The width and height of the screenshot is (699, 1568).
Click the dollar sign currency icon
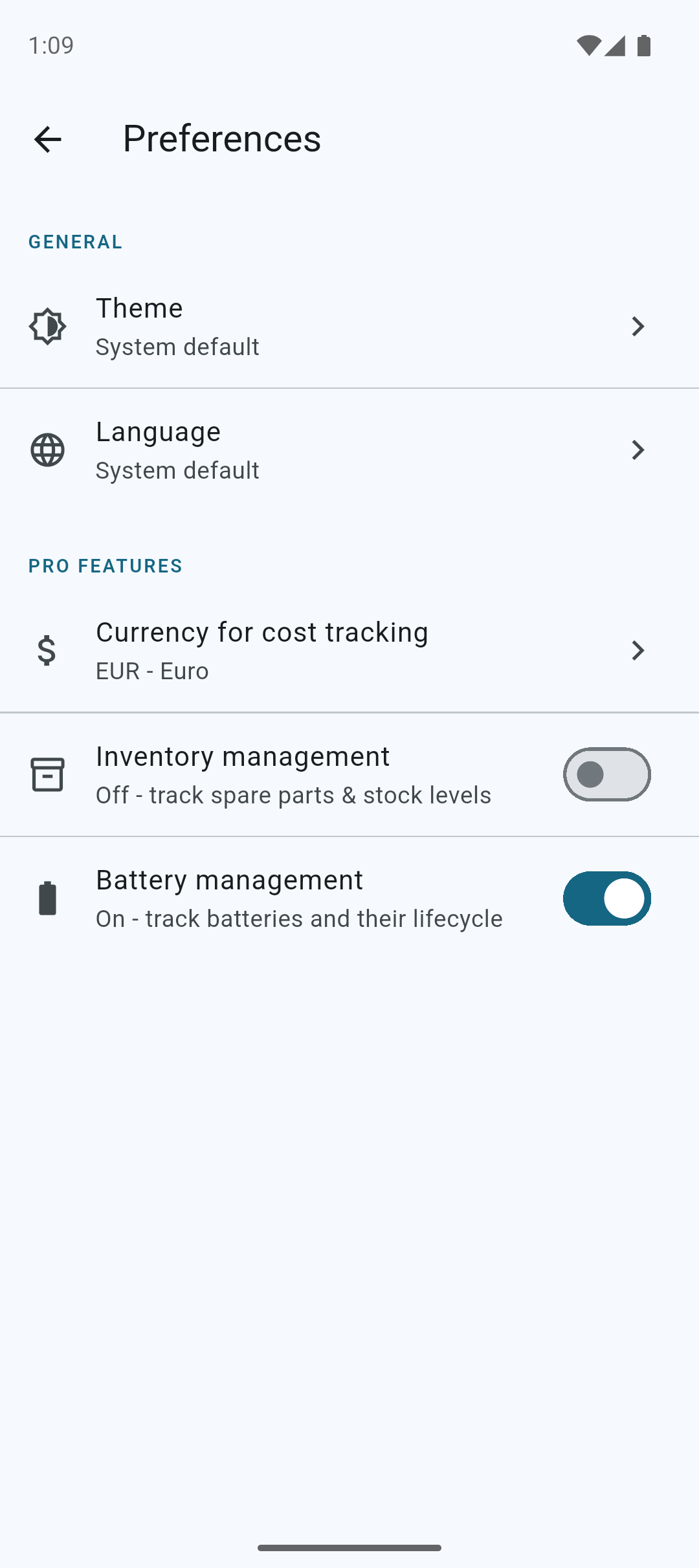tap(47, 651)
